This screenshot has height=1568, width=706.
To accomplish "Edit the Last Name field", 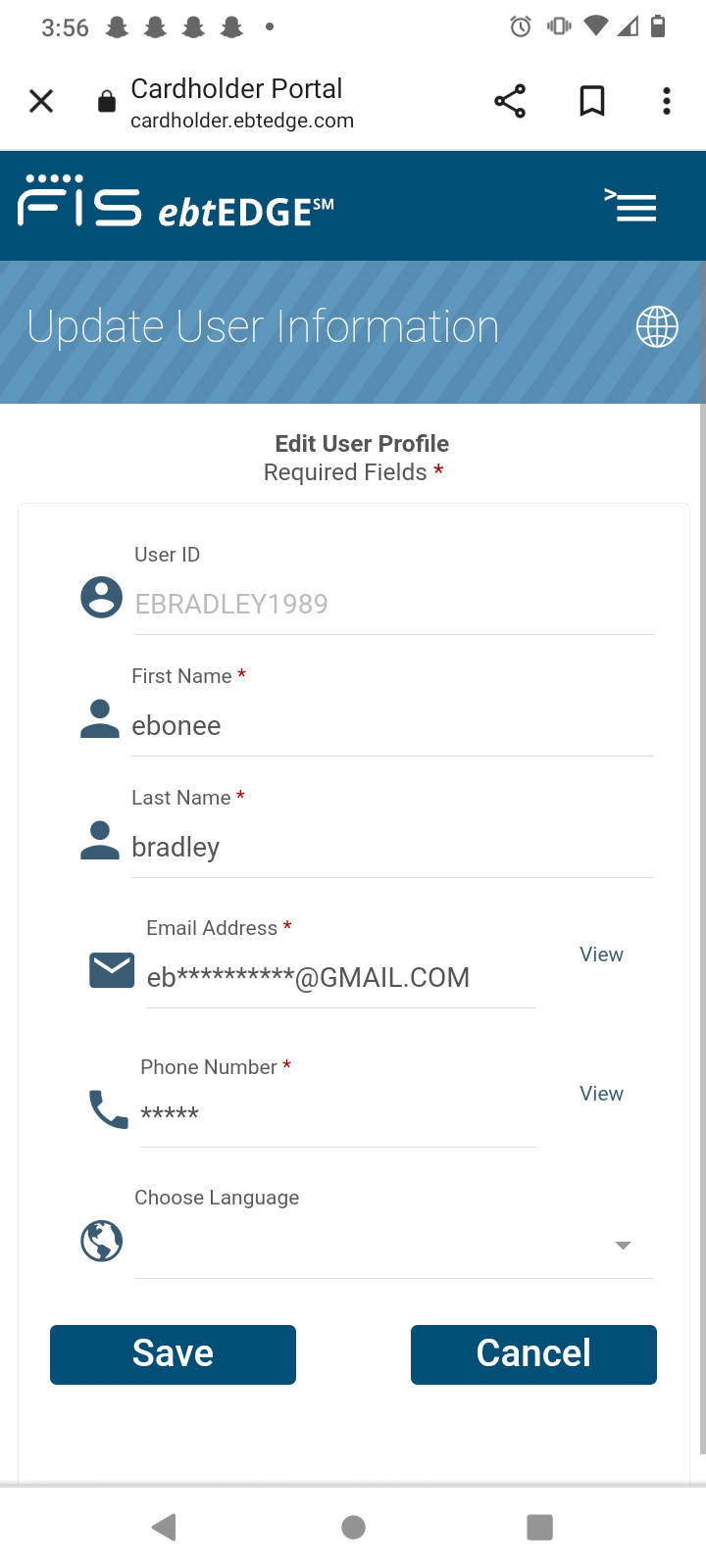I will (392, 848).
